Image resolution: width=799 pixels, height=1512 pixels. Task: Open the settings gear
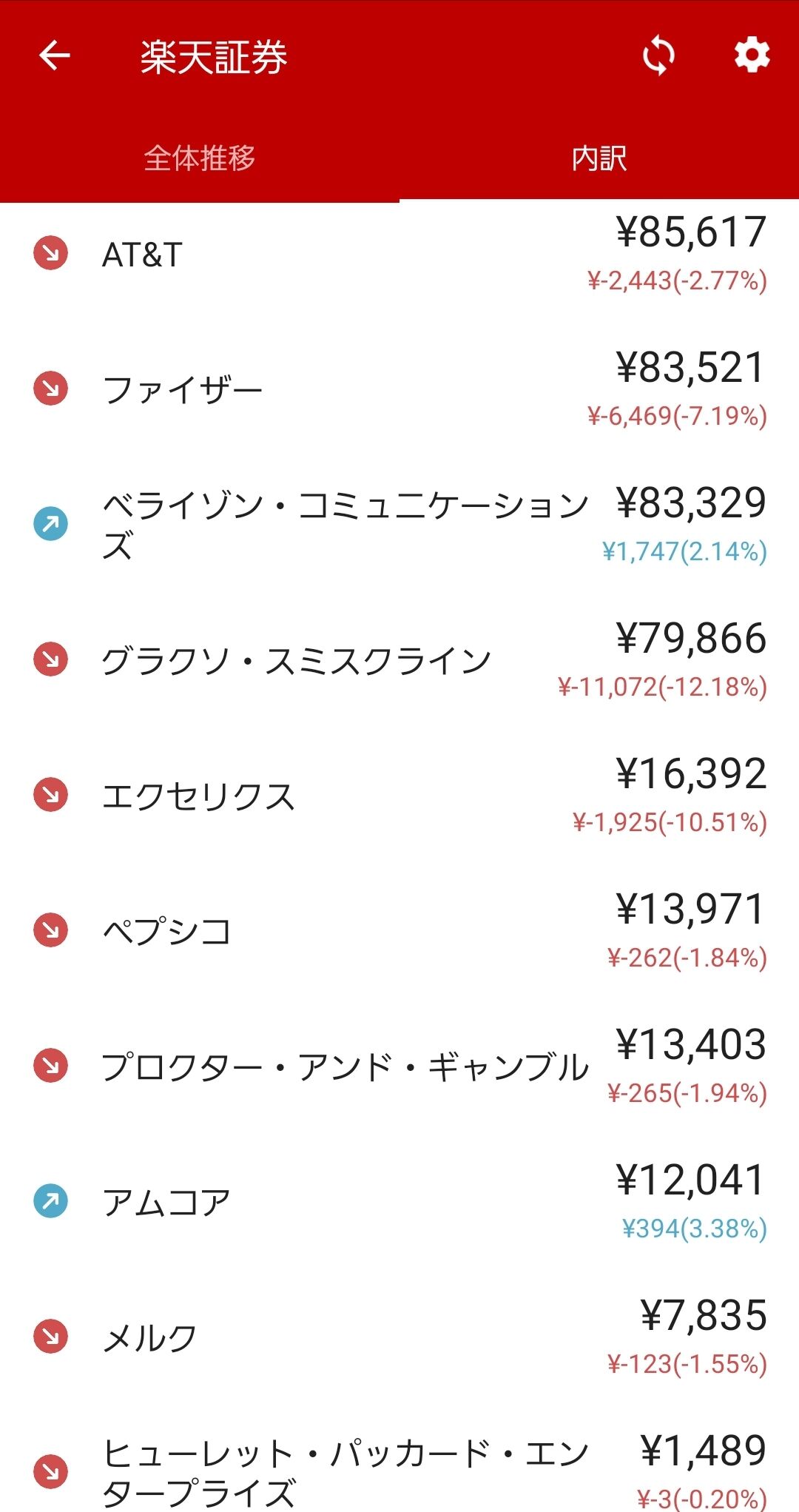pyautogui.click(x=752, y=56)
